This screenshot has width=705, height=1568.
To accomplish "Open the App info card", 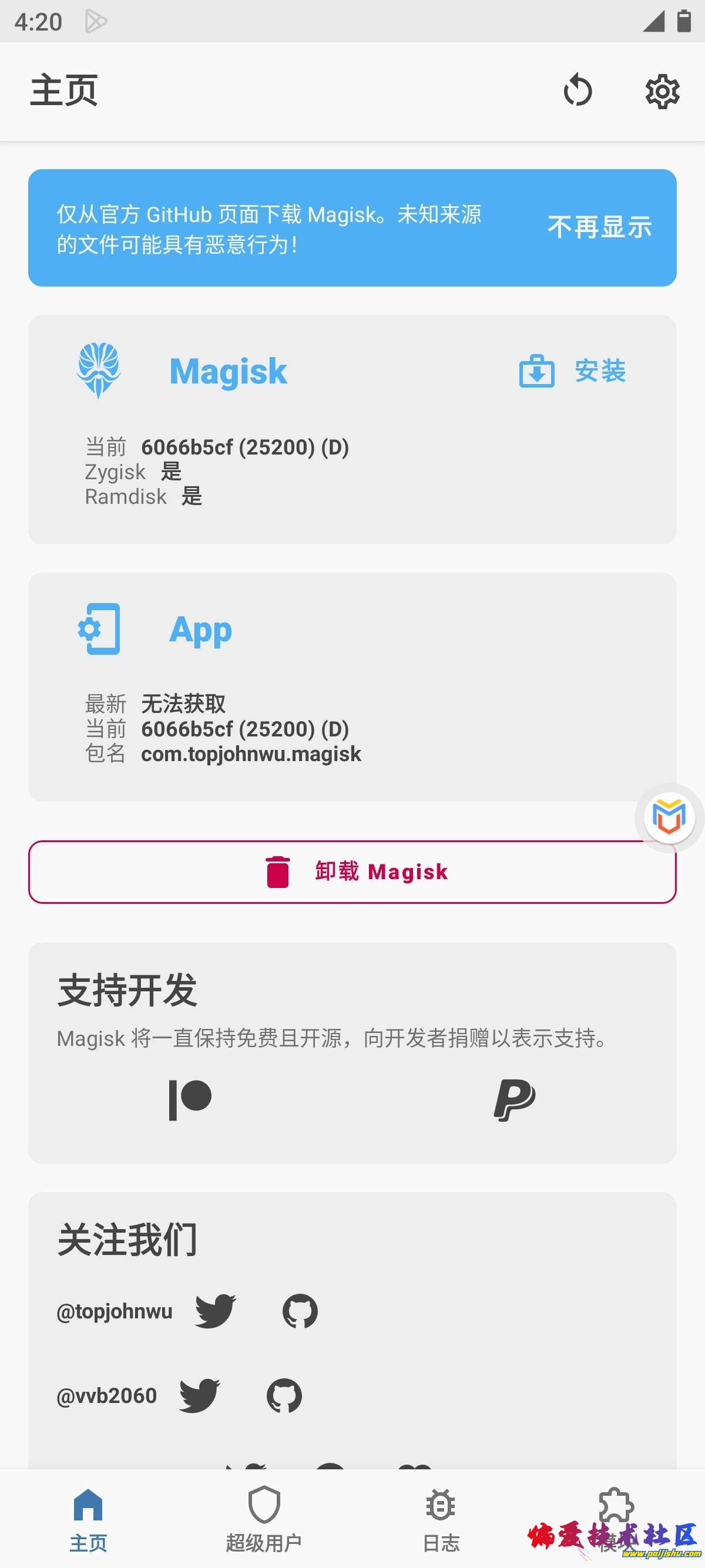I will [352, 686].
